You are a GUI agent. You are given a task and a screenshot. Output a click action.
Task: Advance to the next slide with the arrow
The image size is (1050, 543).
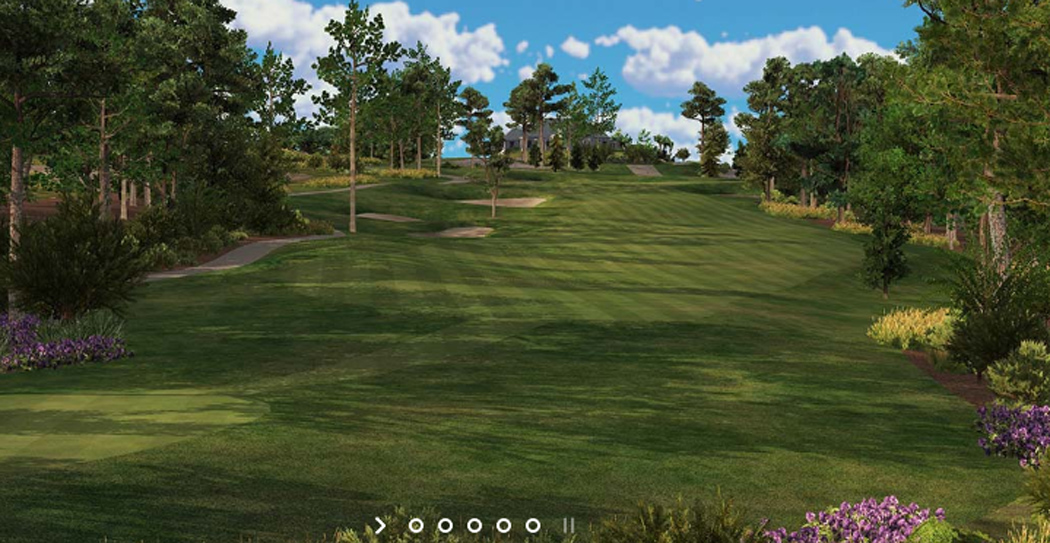click(380, 525)
